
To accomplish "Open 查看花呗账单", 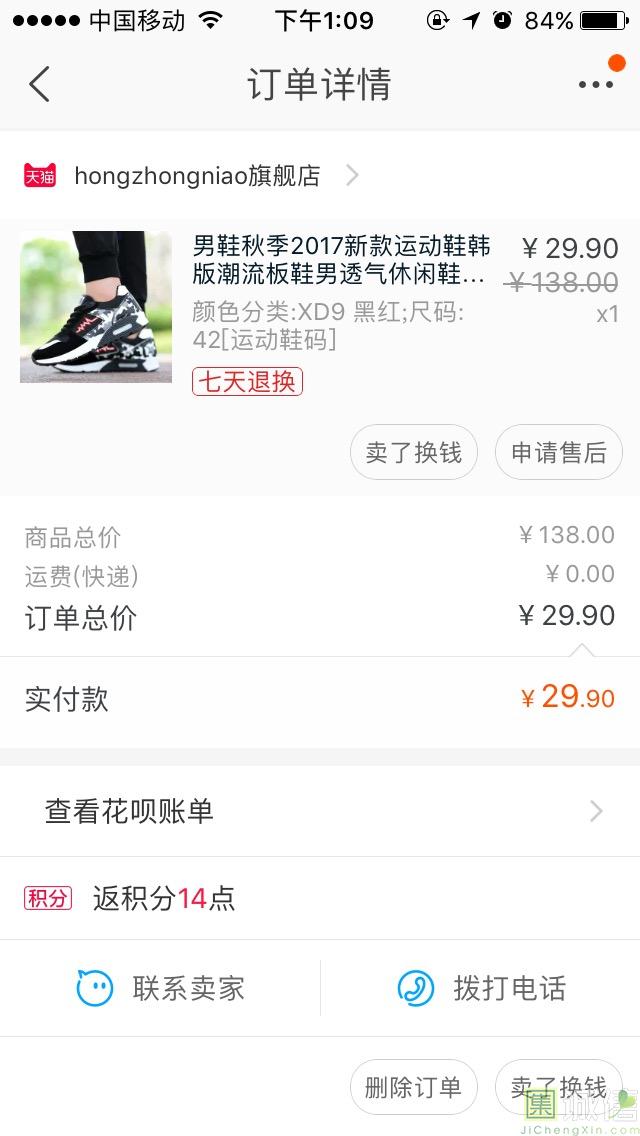I will click(320, 811).
